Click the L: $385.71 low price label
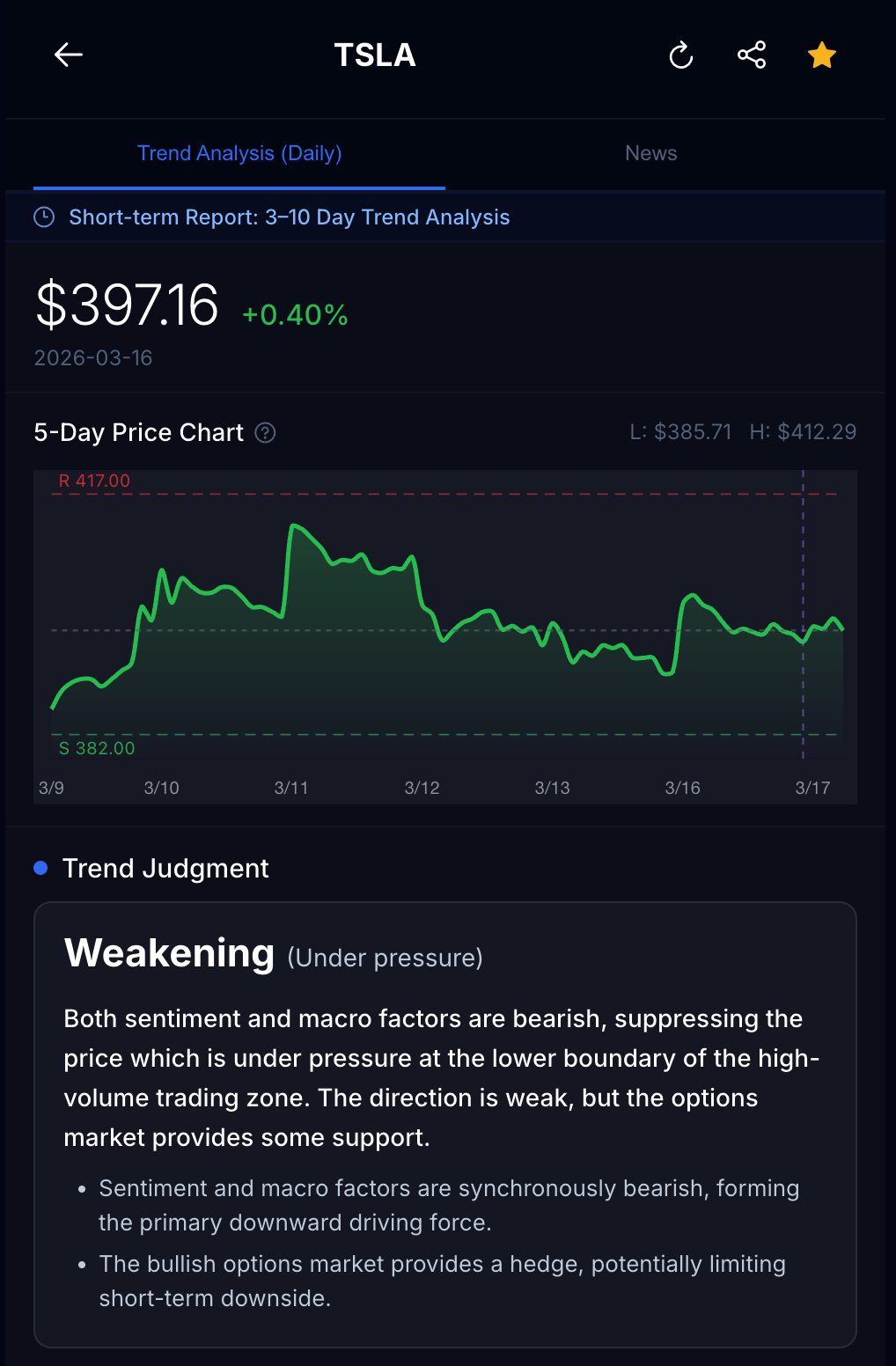 (681, 432)
